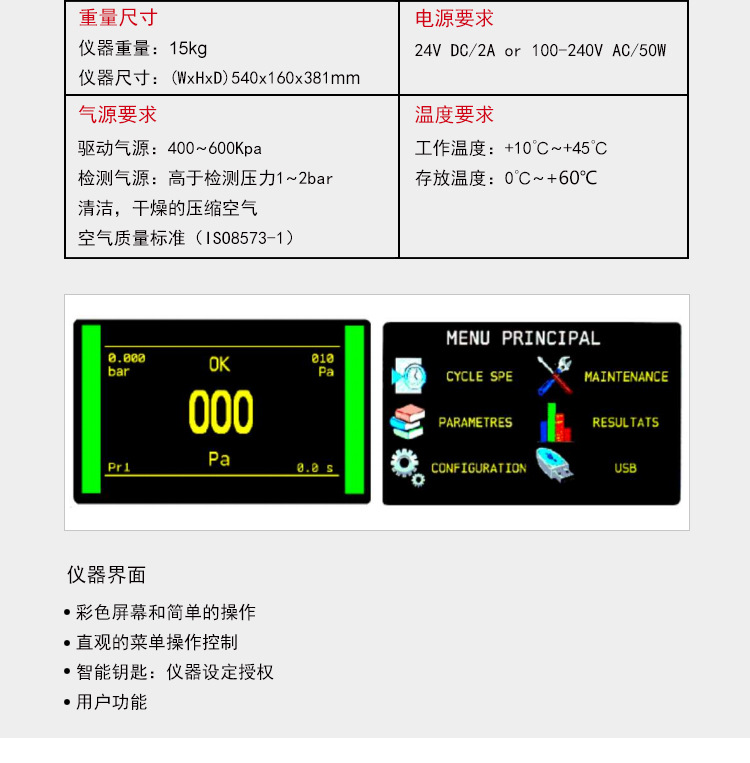Select the USB flash drive icon
750x763 pixels.
pyautogui.click(x=554, y=465)
